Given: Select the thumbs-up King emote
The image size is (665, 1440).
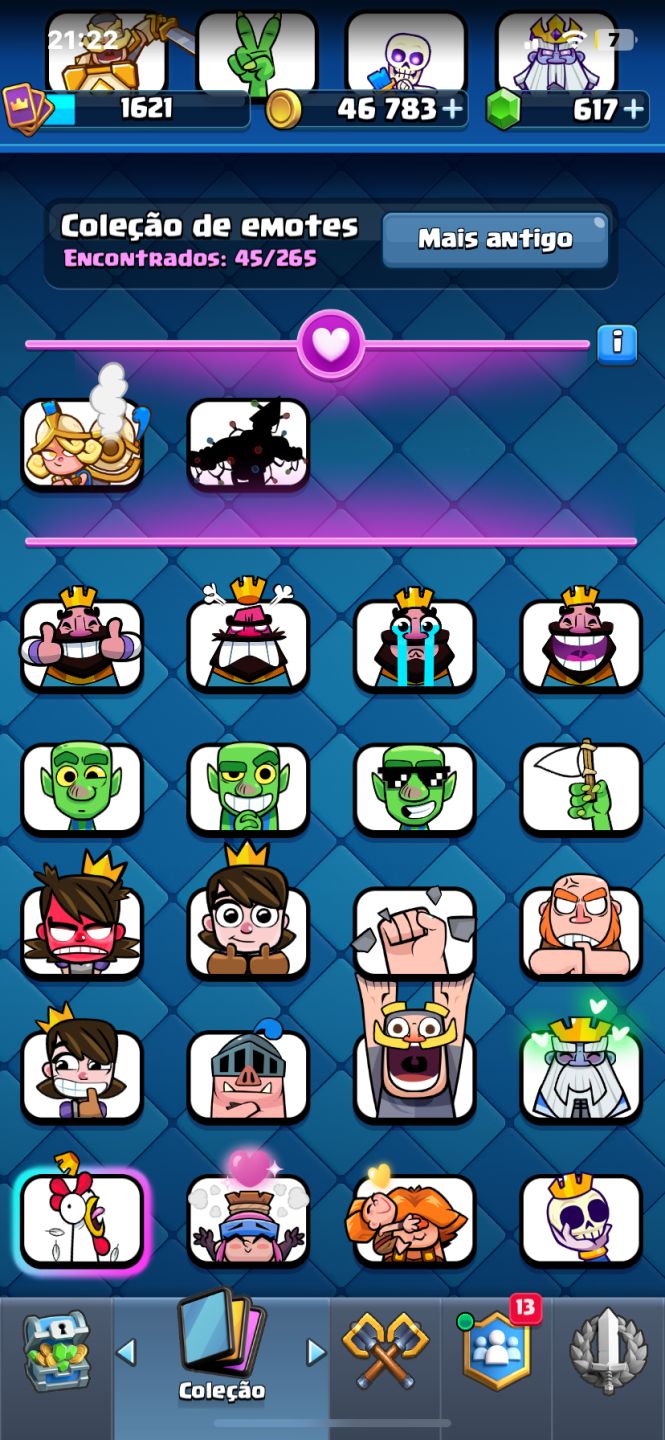Looking at the screenshot, I should click(82, 640).
